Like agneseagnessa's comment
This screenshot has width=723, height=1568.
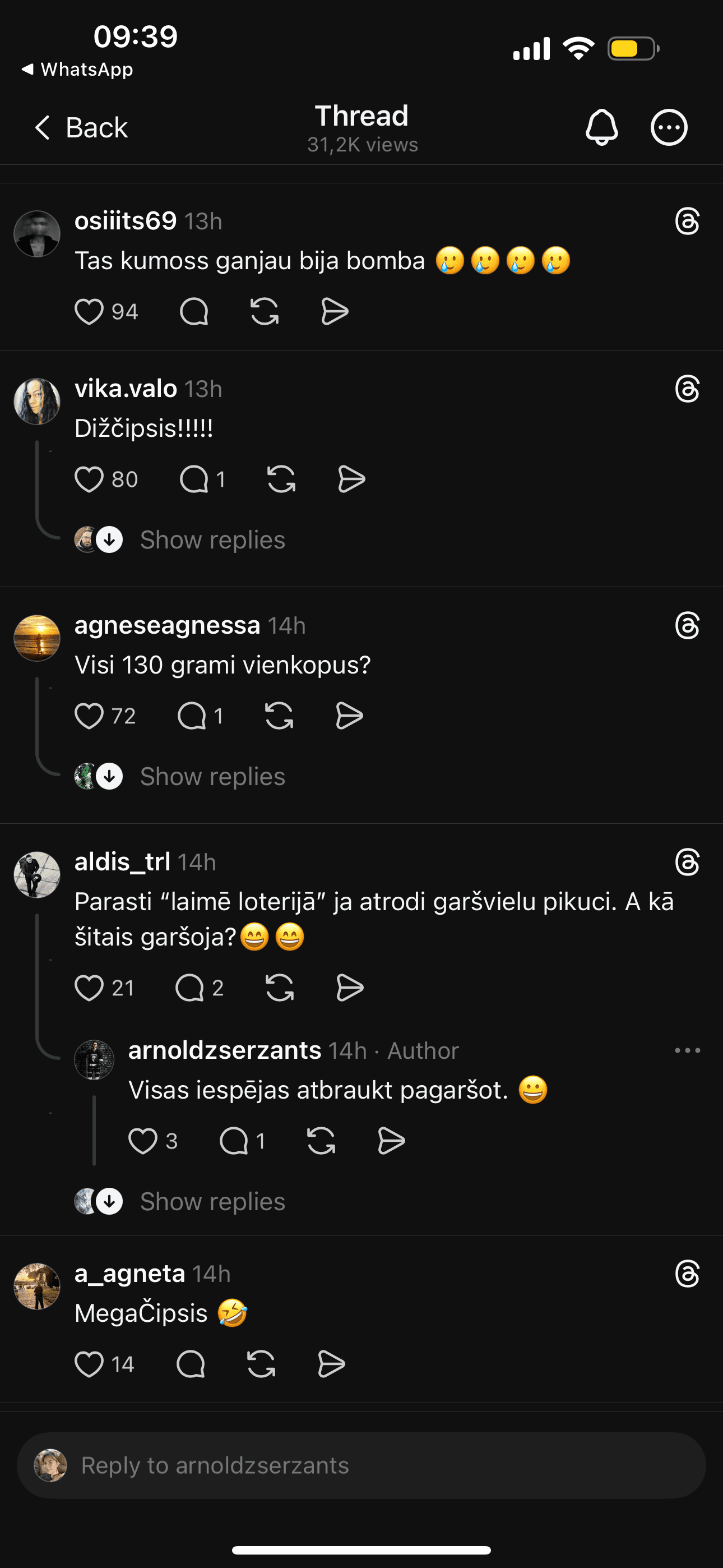pyautogui.click(x=89, y=717)
